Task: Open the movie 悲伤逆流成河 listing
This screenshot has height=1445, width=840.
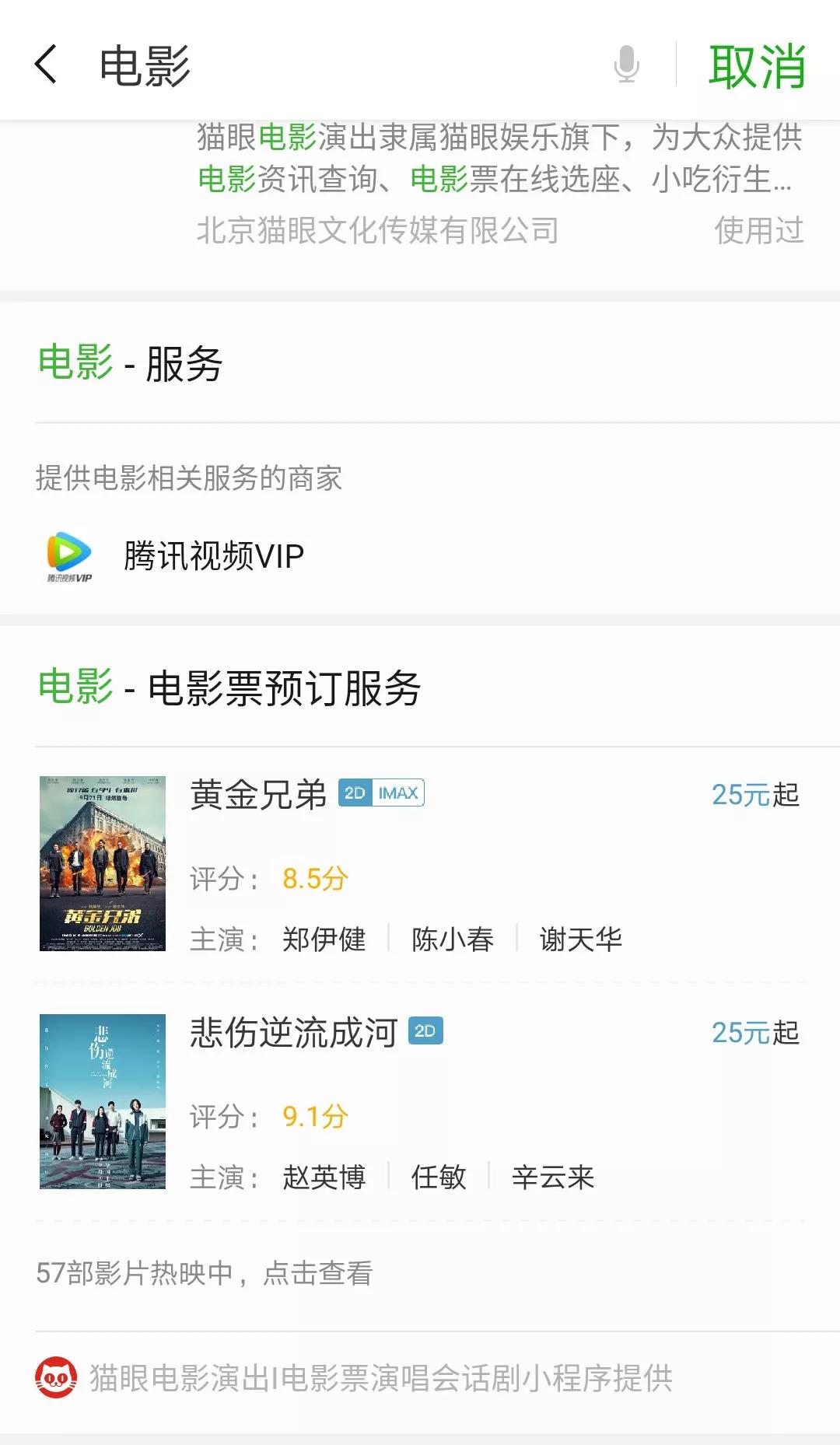Action: pos(420,1100)
